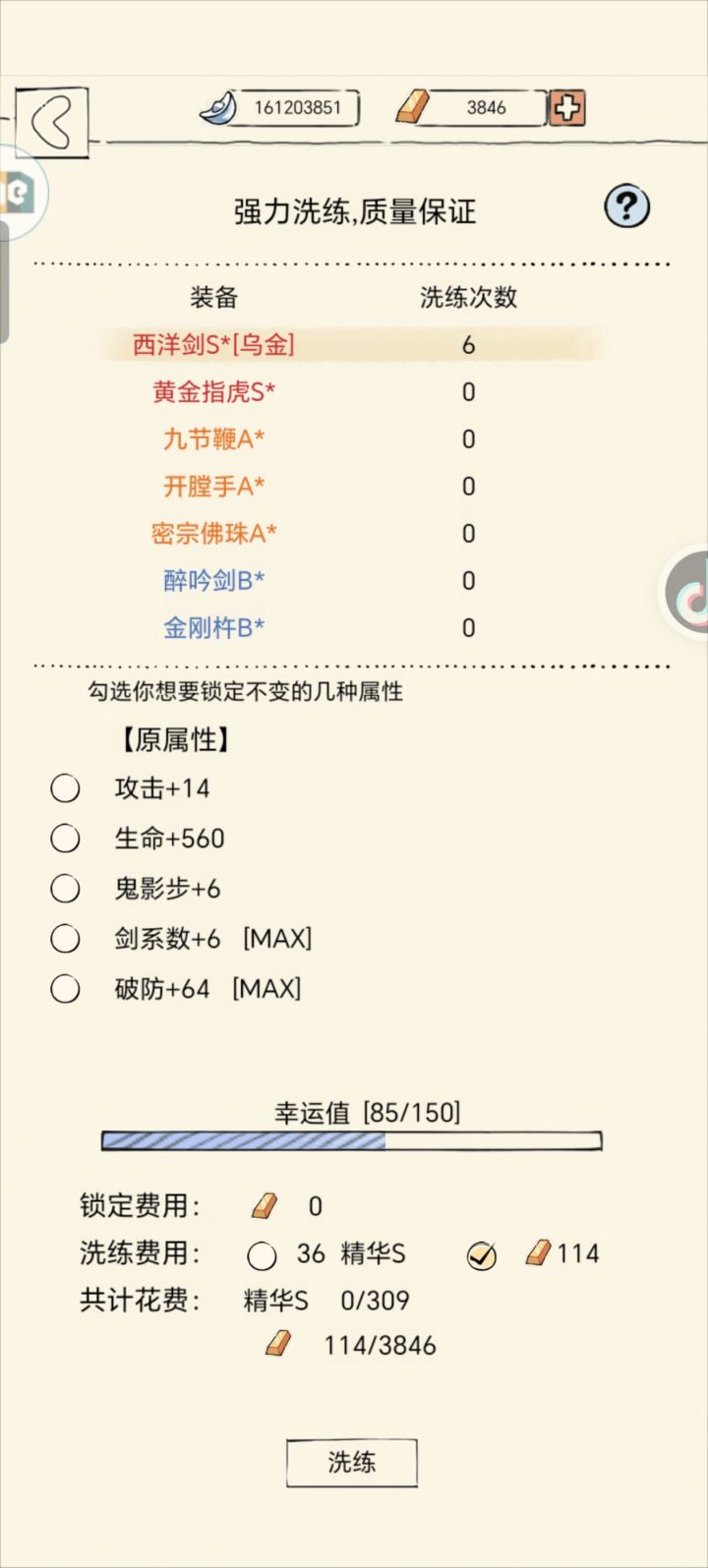The width and height of the screenshot is (708, 1568).
Task: Click the floating widget icon on left edge
Action: 20,193
